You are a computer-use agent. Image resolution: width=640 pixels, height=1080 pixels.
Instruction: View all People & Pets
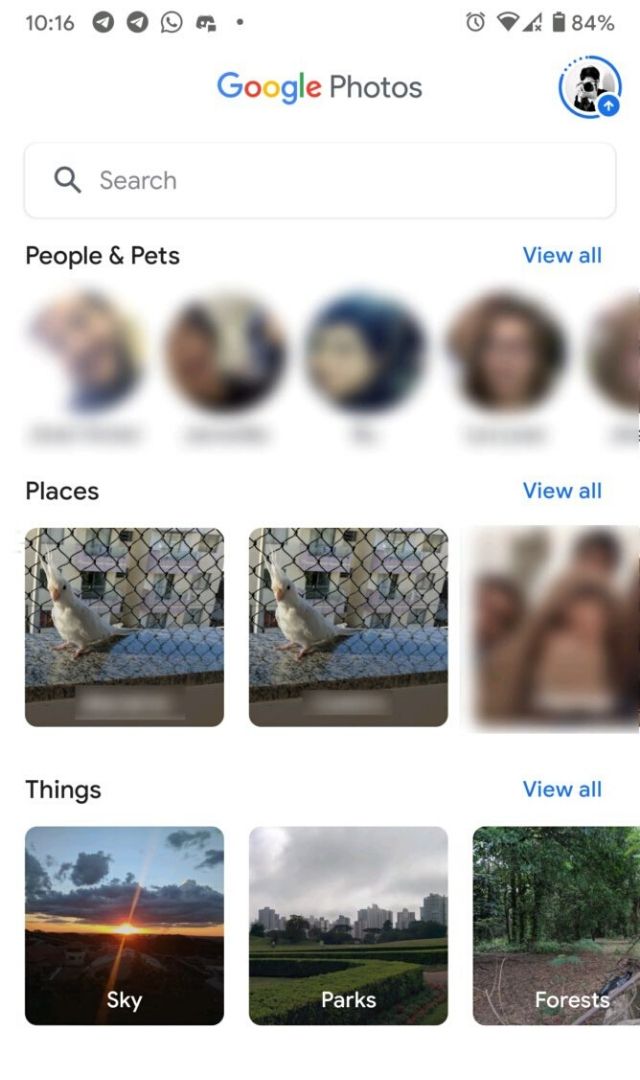pos(562,255)
